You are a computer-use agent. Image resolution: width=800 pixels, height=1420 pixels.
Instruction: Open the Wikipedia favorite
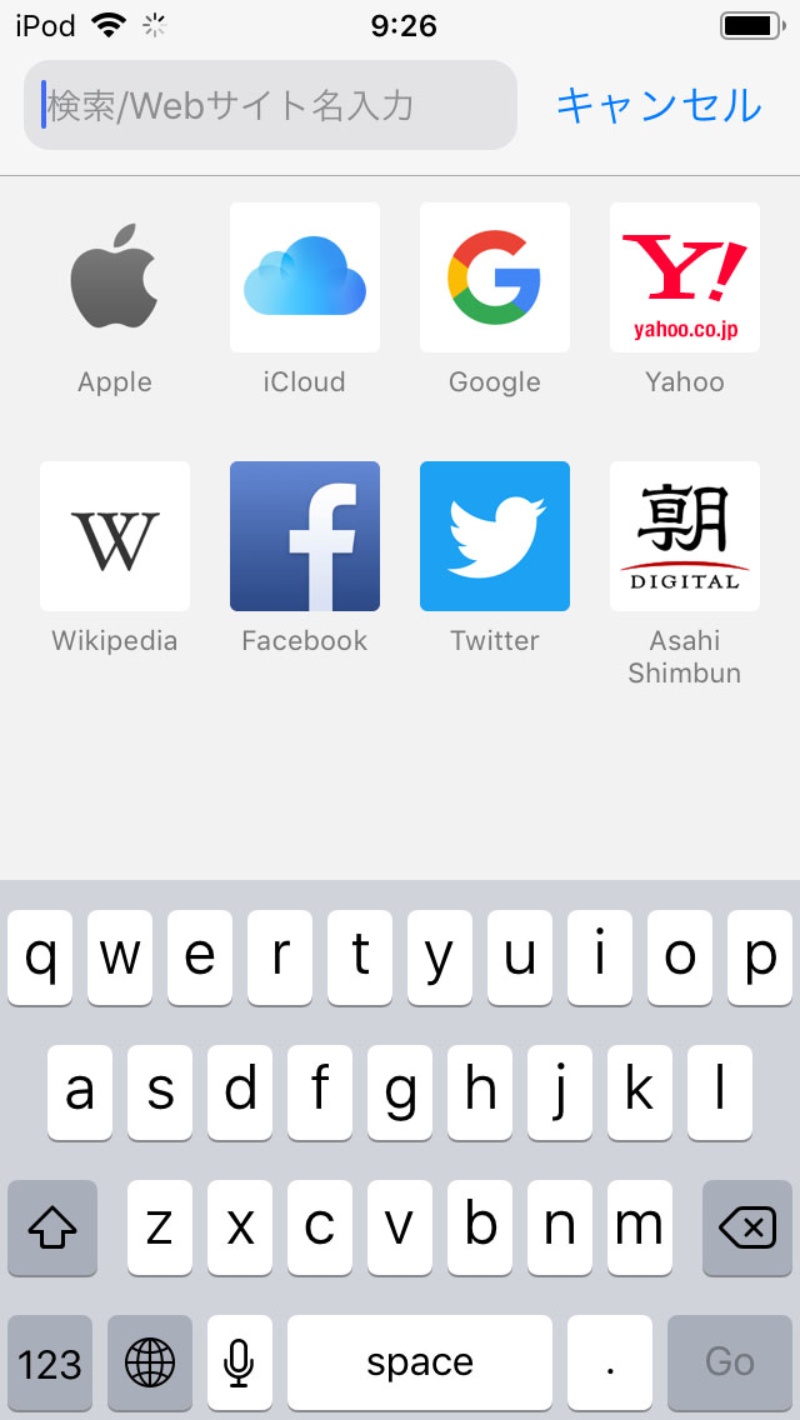115,536
